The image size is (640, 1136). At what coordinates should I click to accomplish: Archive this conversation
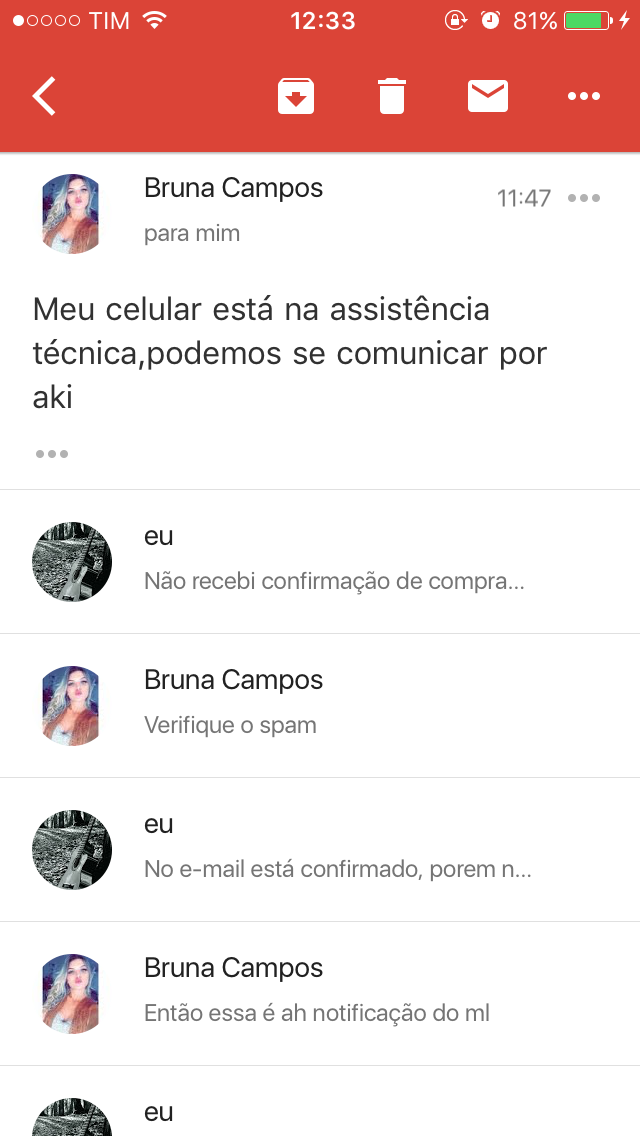click(x=296, y=96)
